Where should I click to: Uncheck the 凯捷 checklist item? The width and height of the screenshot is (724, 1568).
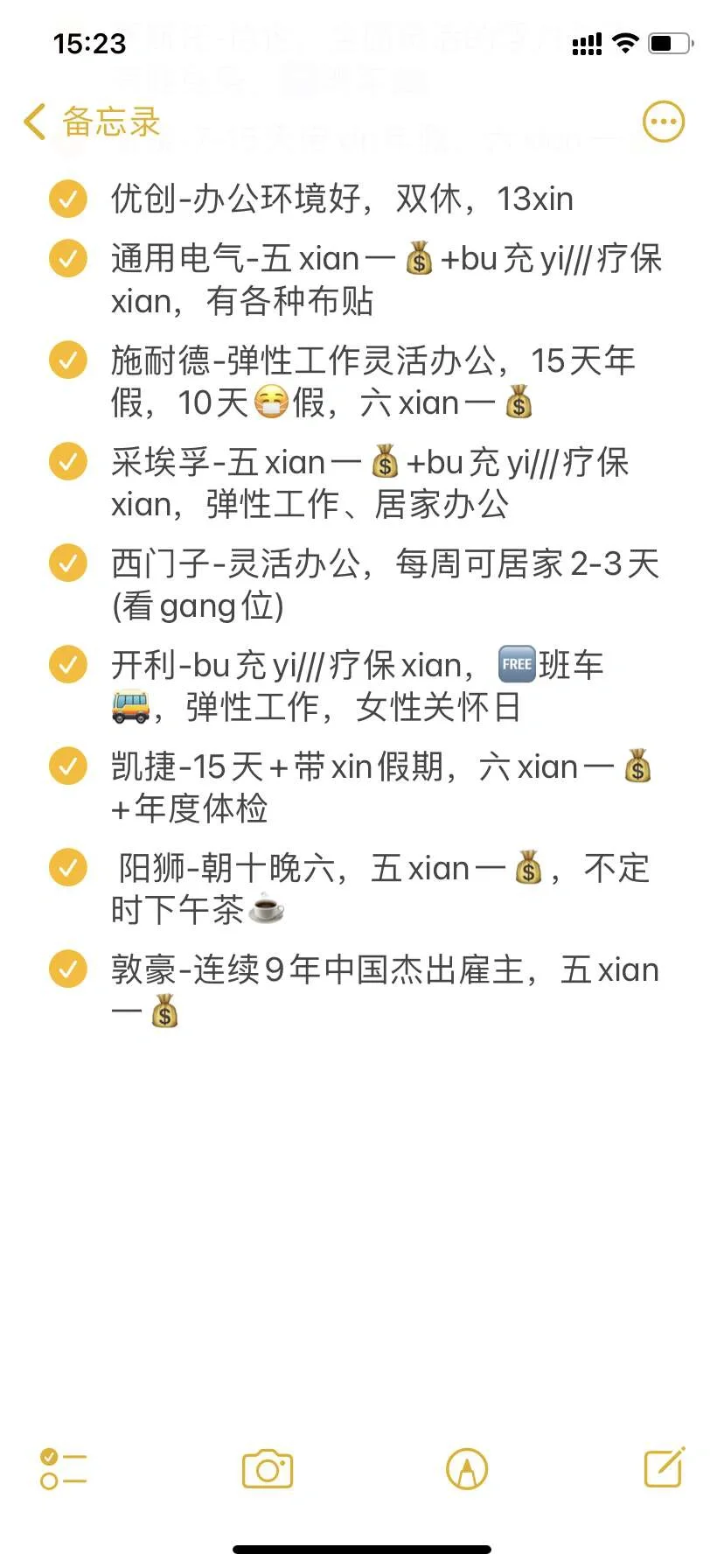coord(68,766)
